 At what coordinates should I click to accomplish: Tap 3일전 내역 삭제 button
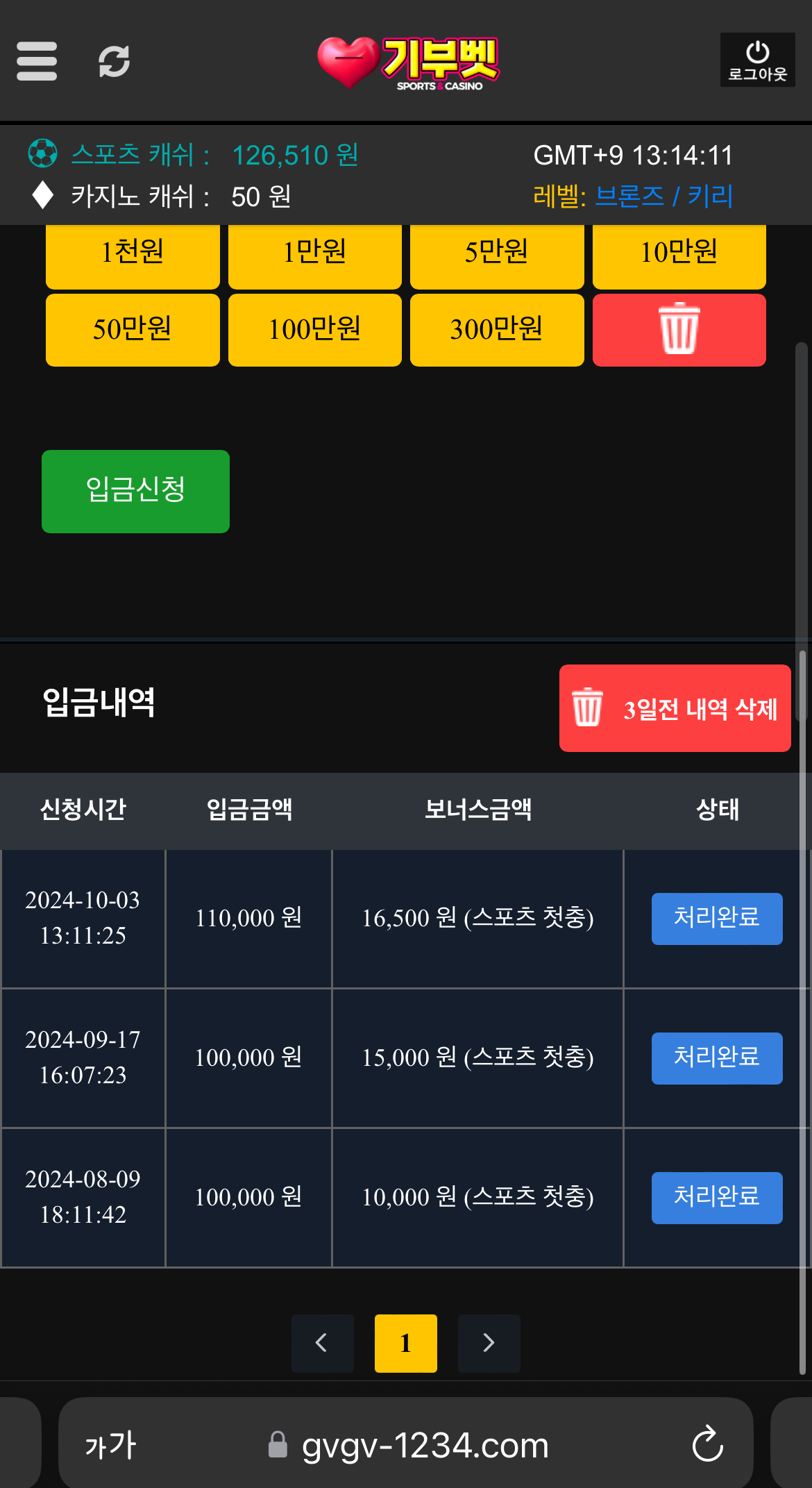click(x=675, y=708)
